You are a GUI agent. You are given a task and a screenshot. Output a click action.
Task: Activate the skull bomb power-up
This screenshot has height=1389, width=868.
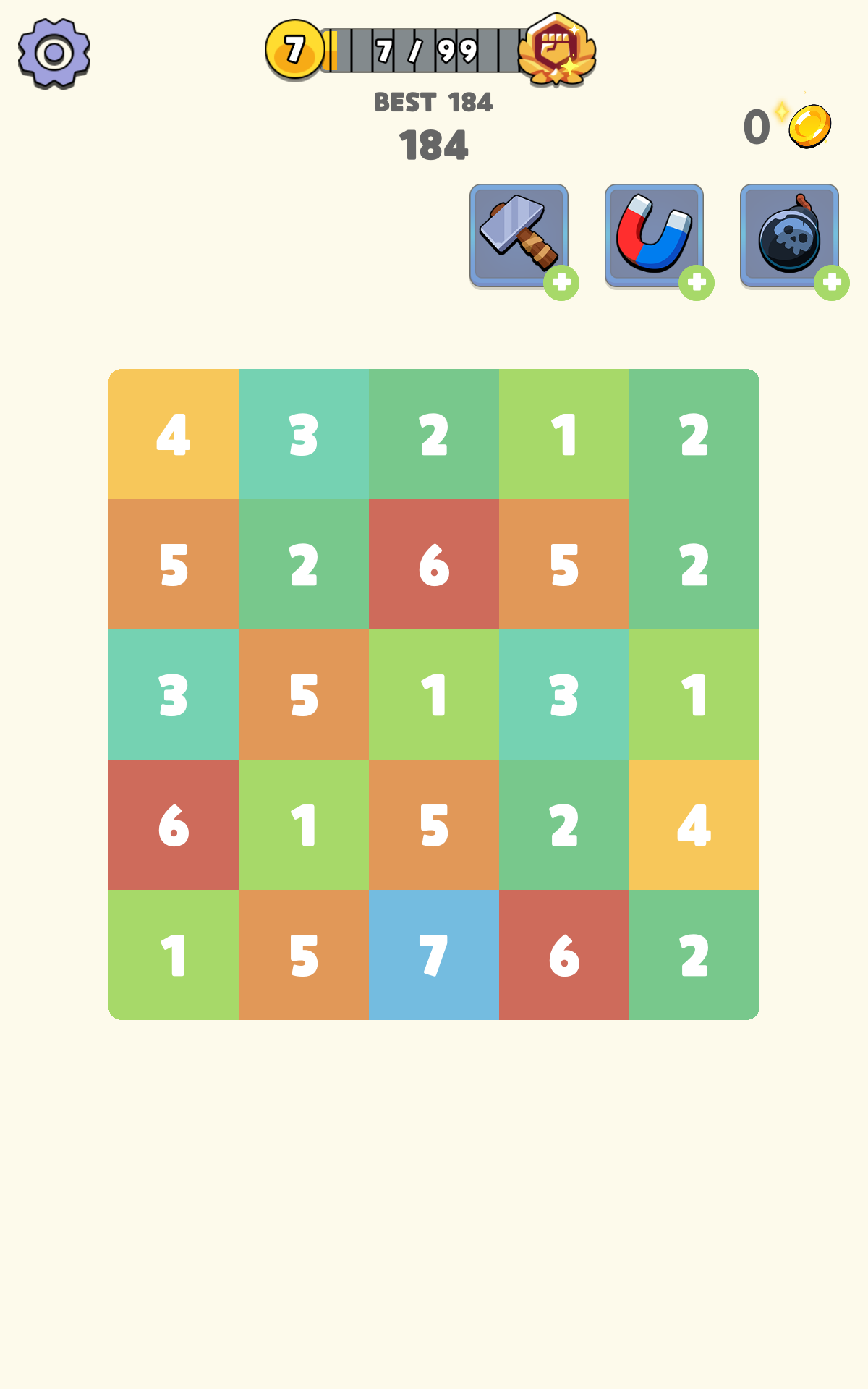tap(789, 235)
